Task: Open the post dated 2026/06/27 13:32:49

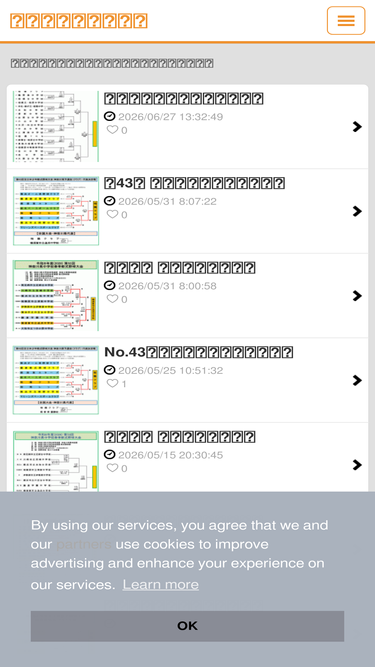Action: [187, 126]
